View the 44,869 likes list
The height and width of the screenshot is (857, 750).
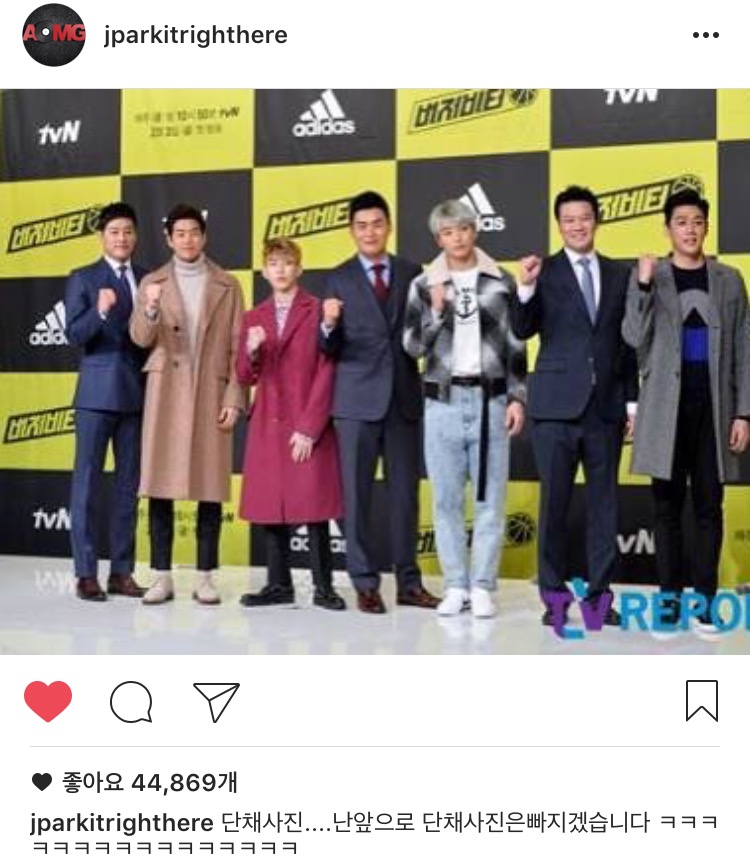coord(150,782)
